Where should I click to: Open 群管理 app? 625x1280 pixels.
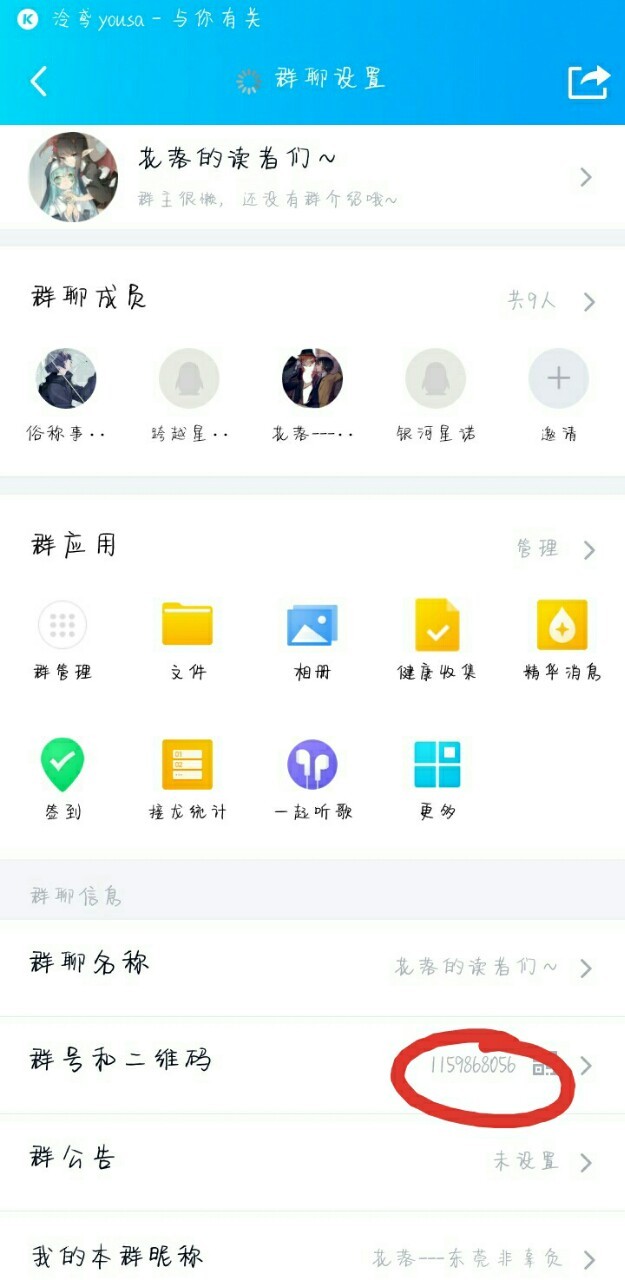coord(62,626)
